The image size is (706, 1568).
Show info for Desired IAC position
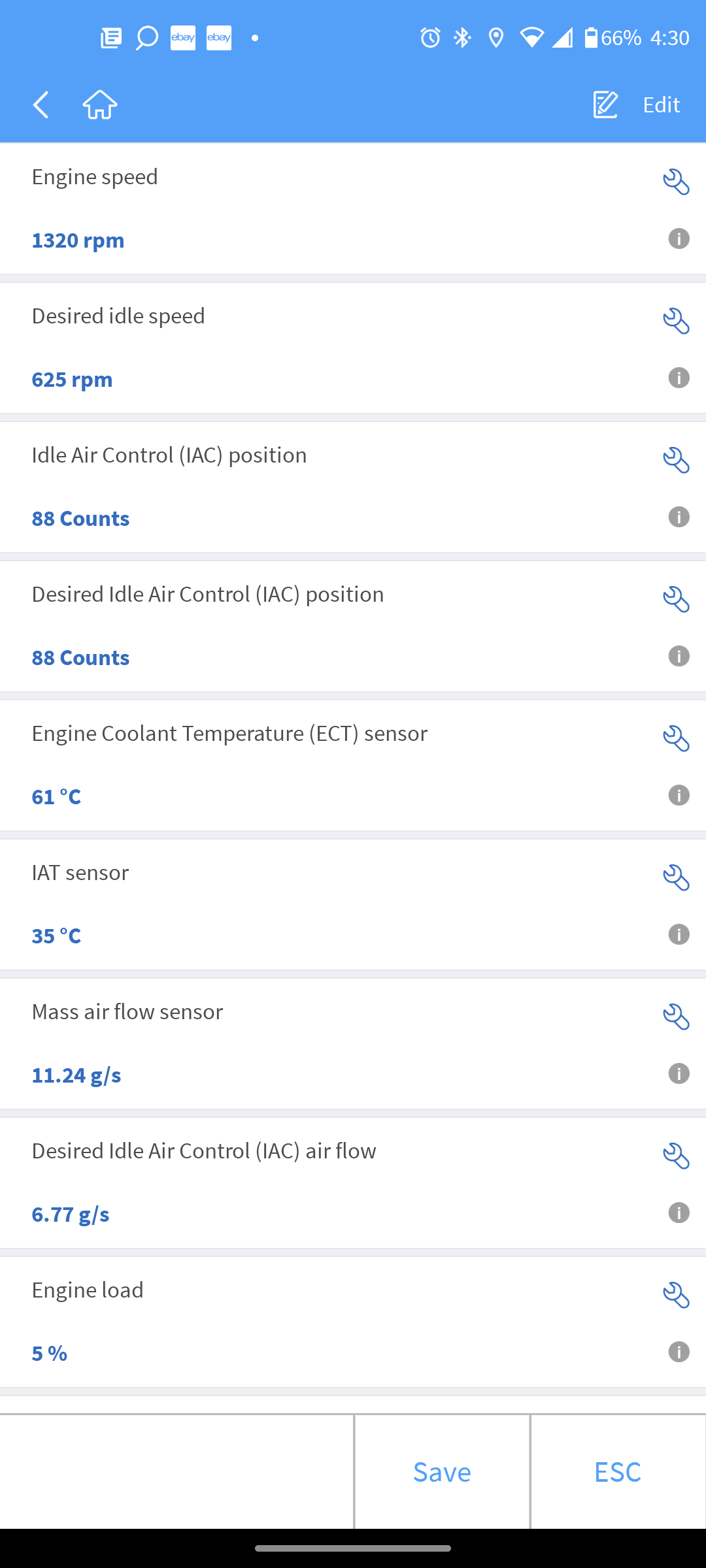[x=679, y=657]
